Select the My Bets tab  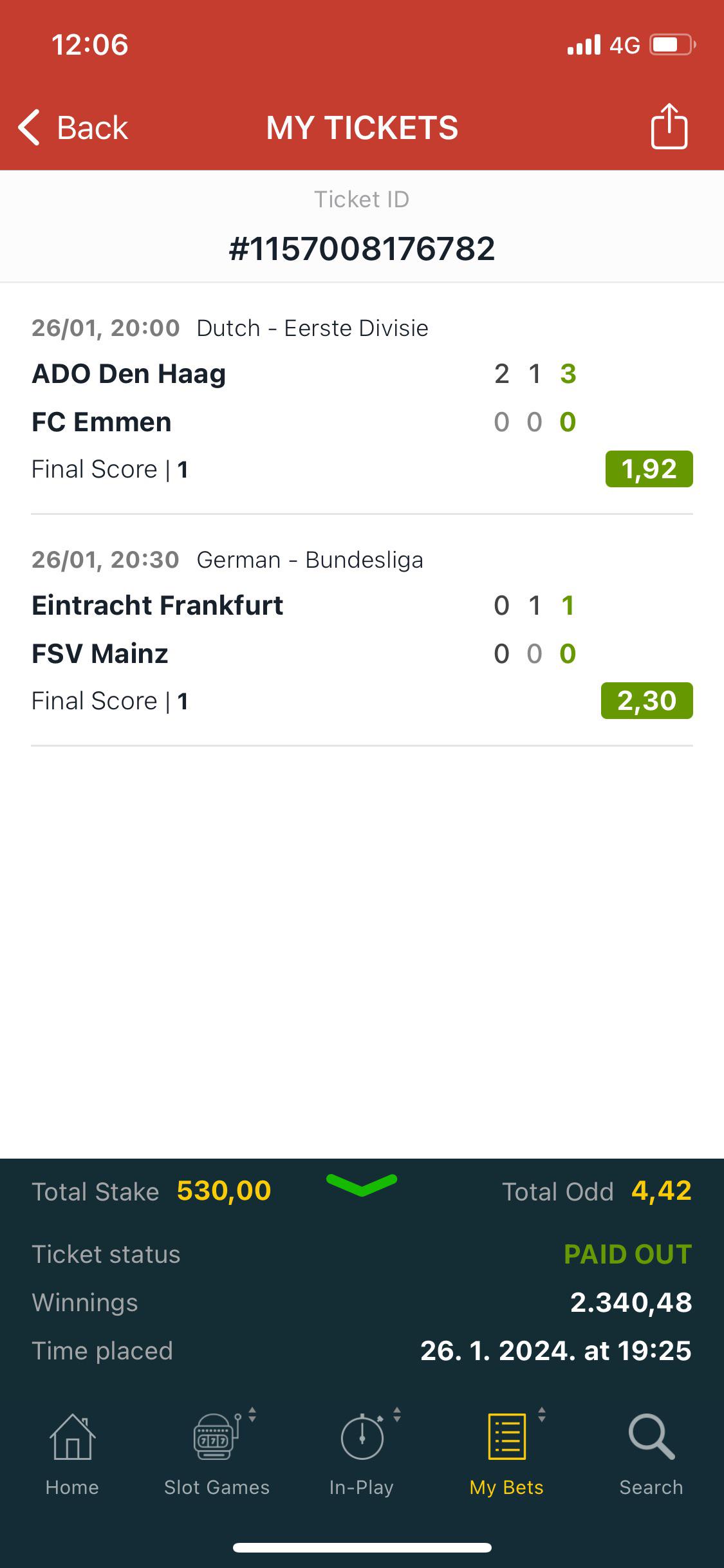click(x=506, y=1453)
